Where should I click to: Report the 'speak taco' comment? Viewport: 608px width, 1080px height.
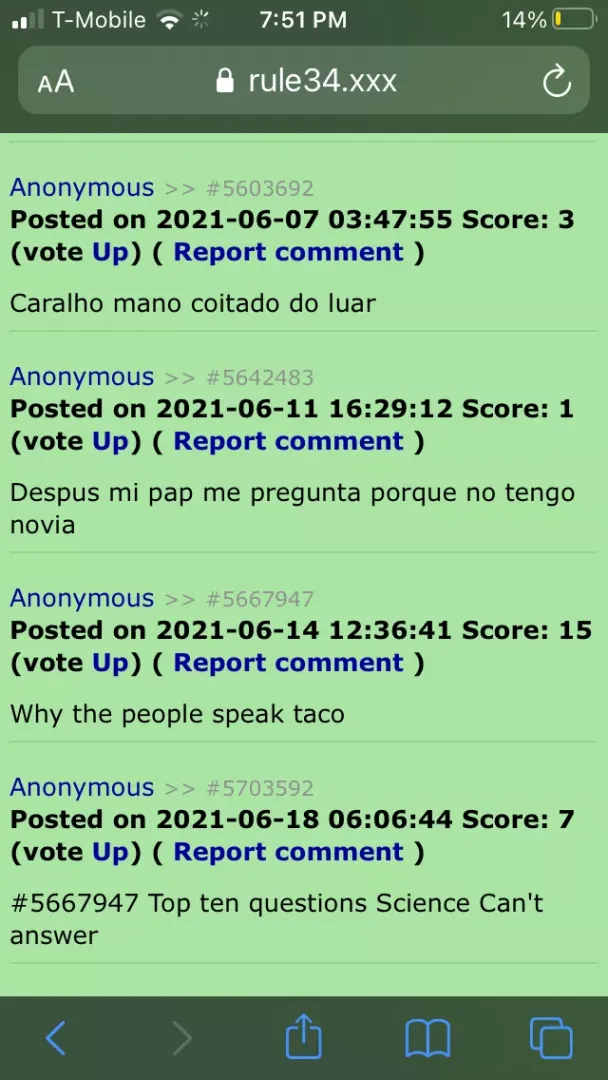288,663
